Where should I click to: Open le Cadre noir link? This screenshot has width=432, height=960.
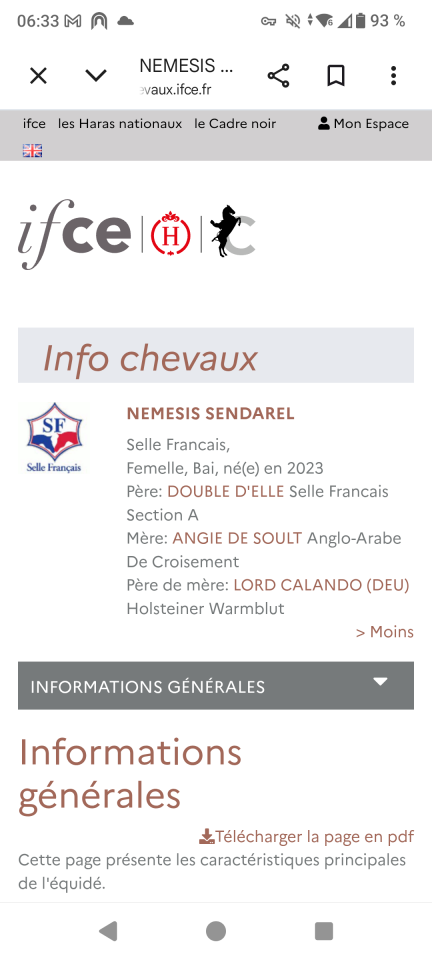pos(235,124)
